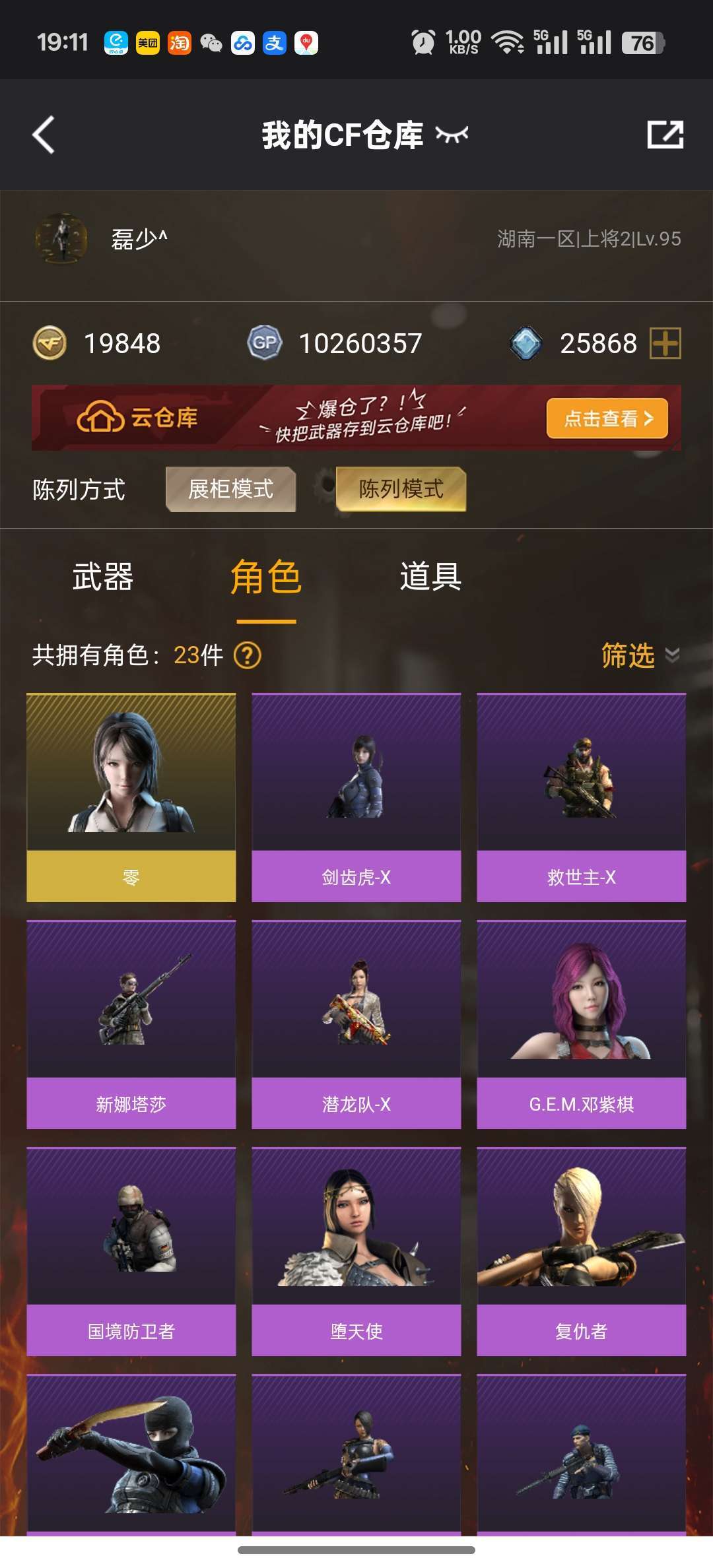713x1568 pixels.
Task: Go back from 我的CF仓库
Action: pyautogui.click(x=44, y=135)
